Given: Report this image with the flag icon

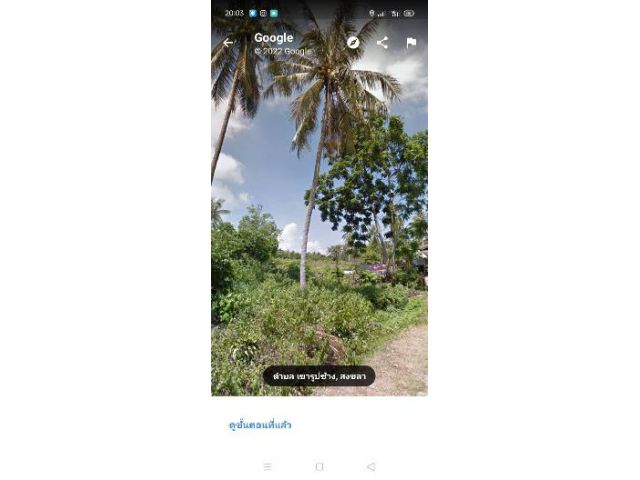Looking at the screenshot, I should pyautogui.click(x=411, y=43).
